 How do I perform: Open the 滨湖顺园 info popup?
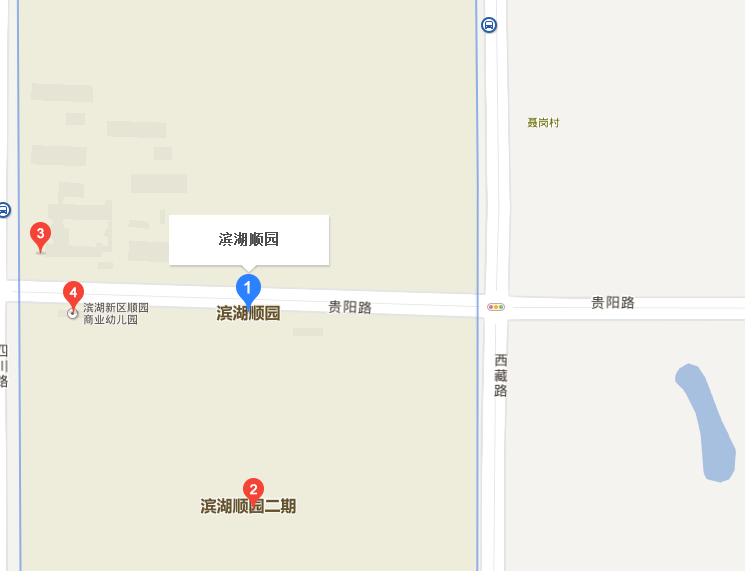click(x=248, y=240)
